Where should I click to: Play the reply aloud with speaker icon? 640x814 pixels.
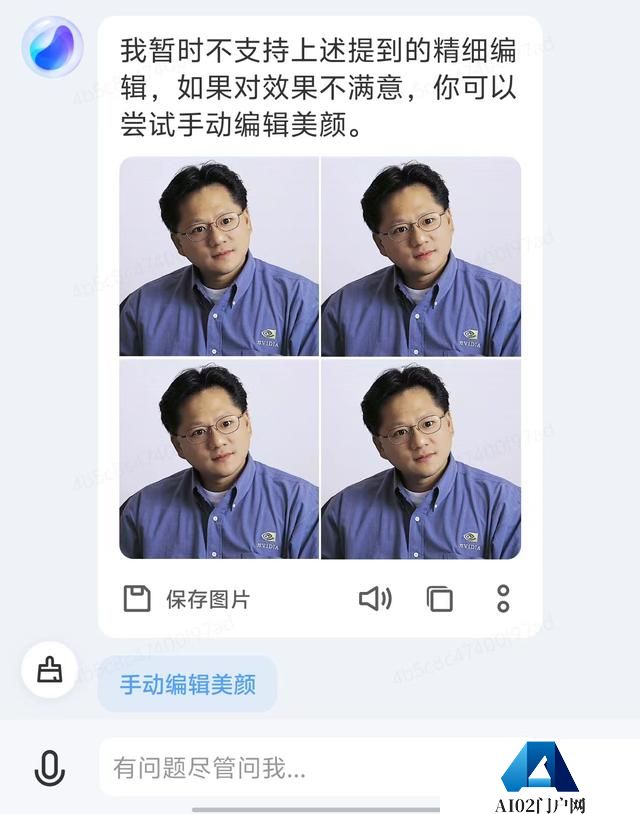click(375, 599)
